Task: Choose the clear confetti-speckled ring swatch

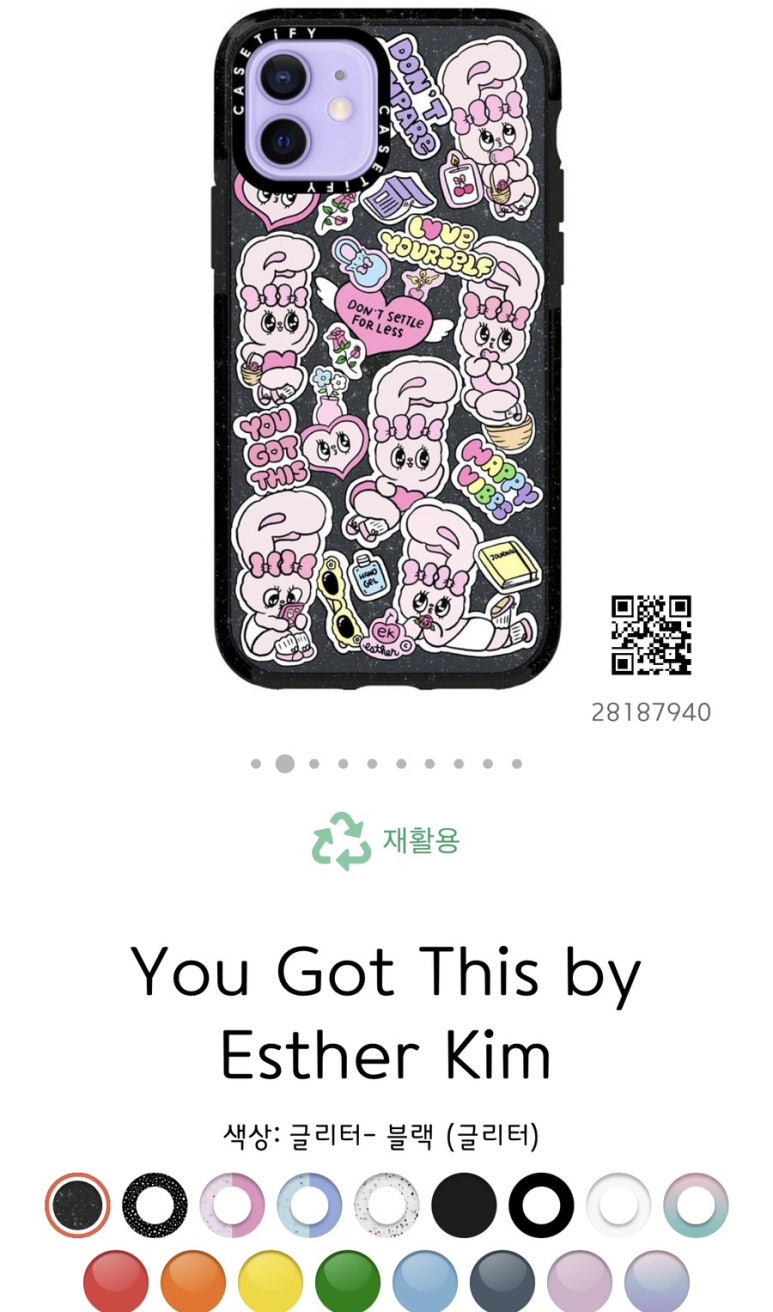Action: tap(387, 1205)
